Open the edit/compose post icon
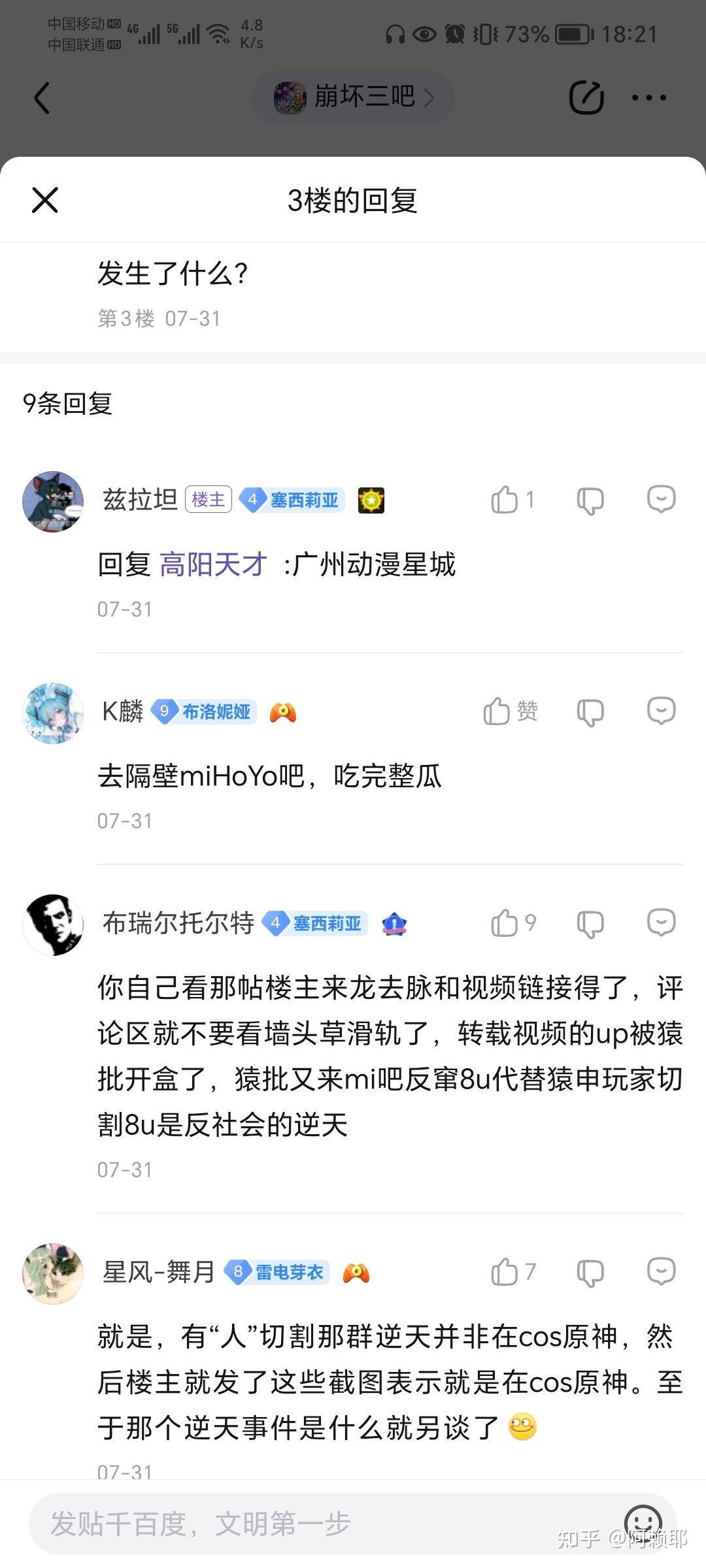The image size is (706, 1568). (x=586, y=98)
